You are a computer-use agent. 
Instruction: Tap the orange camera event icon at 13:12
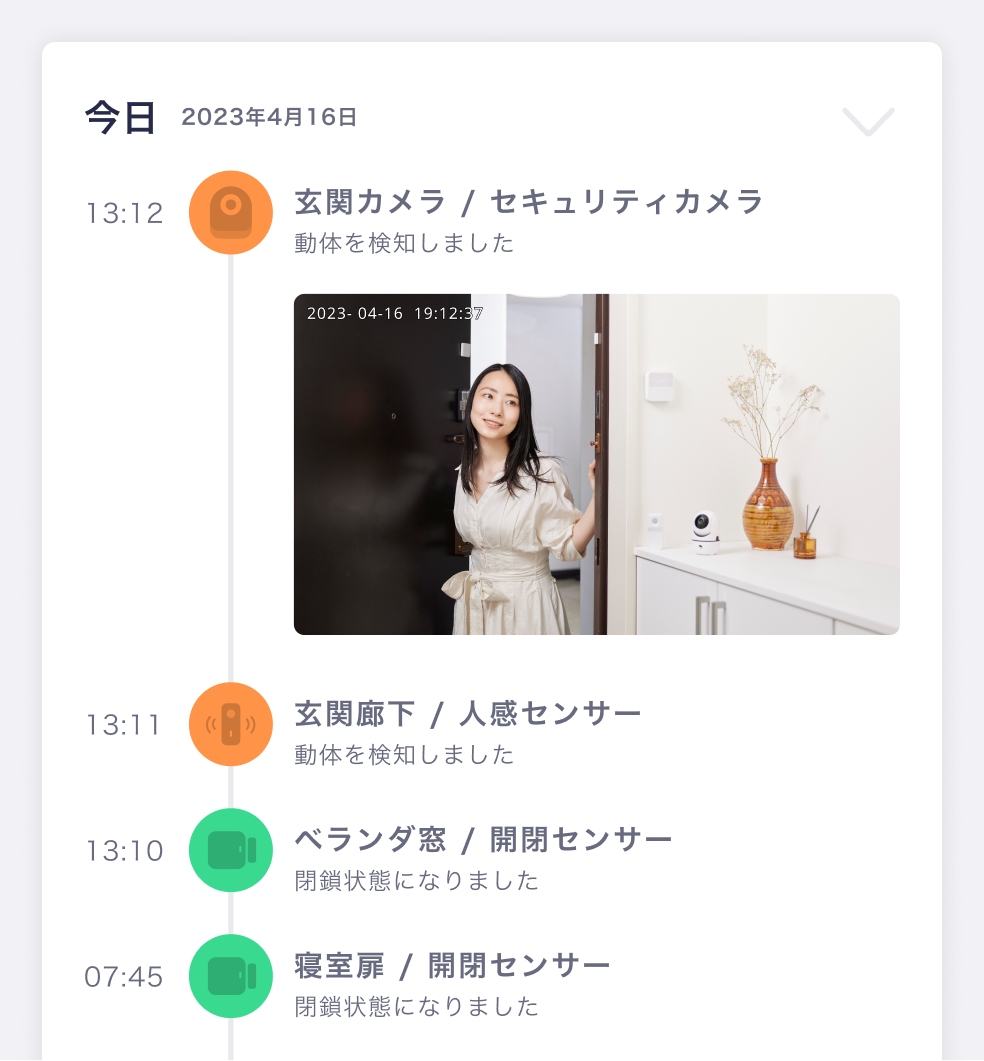(x=230, y=212)
